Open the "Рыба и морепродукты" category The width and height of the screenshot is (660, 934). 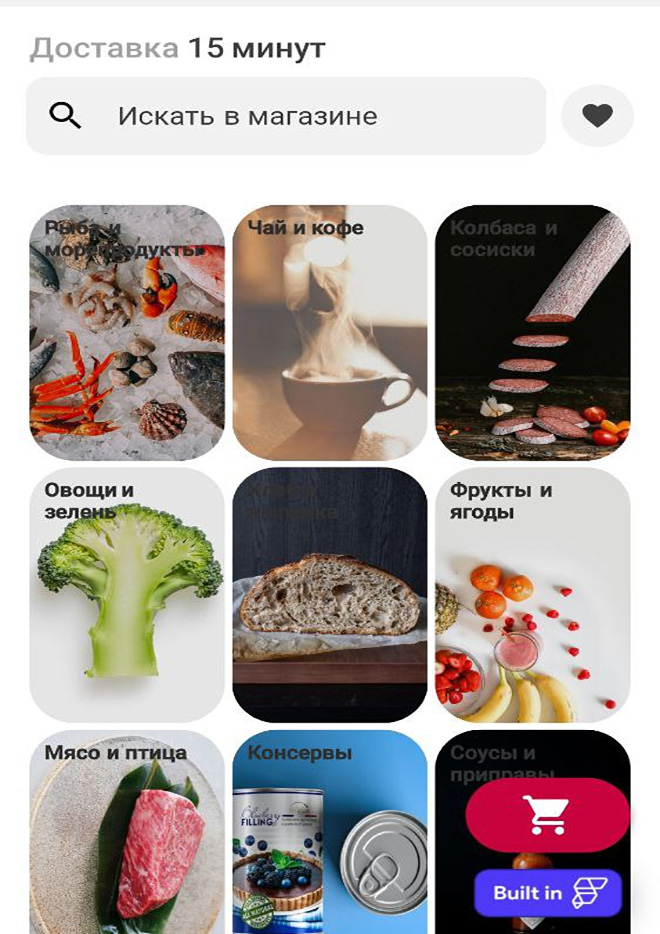(127, 332)
